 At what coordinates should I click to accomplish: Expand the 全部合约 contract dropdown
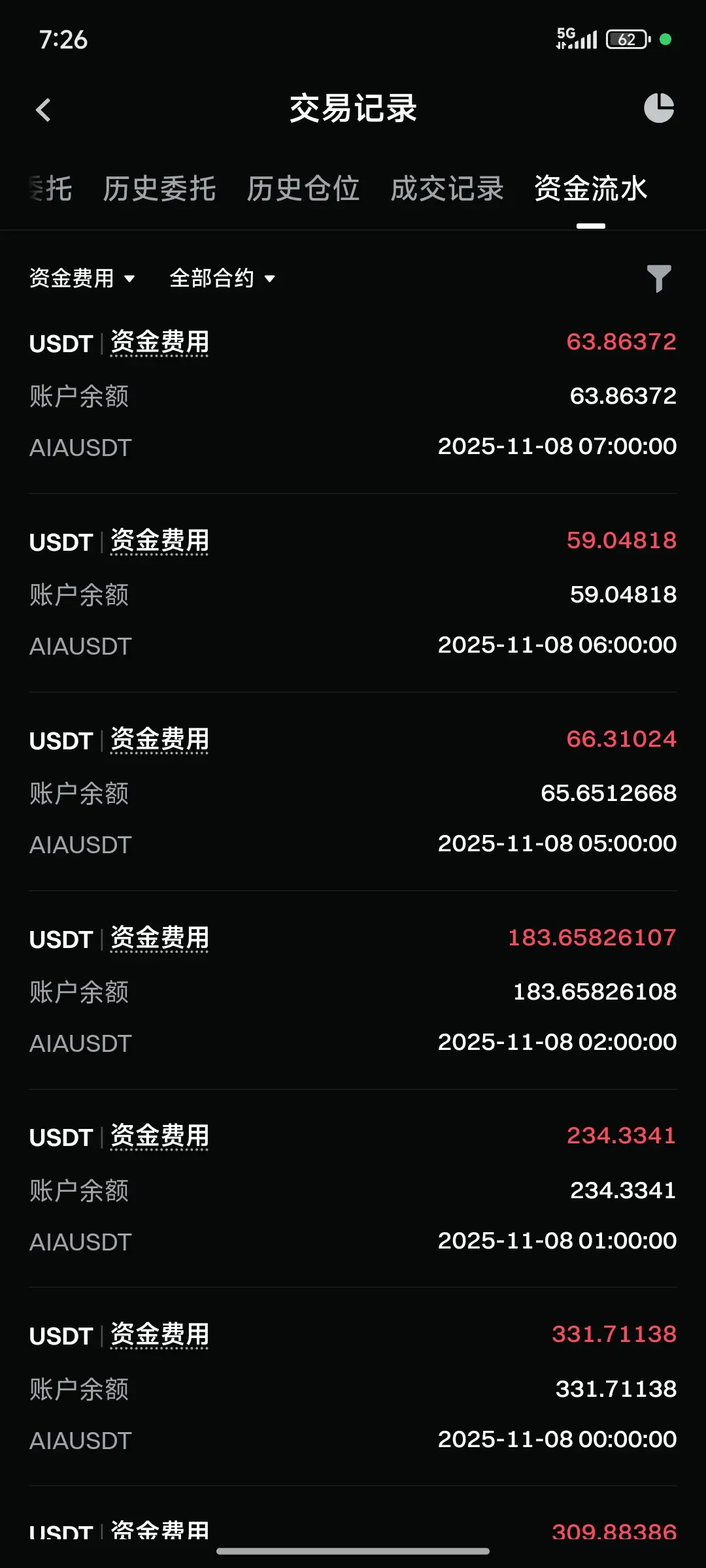pyautogui.click(x=222, y=279)
